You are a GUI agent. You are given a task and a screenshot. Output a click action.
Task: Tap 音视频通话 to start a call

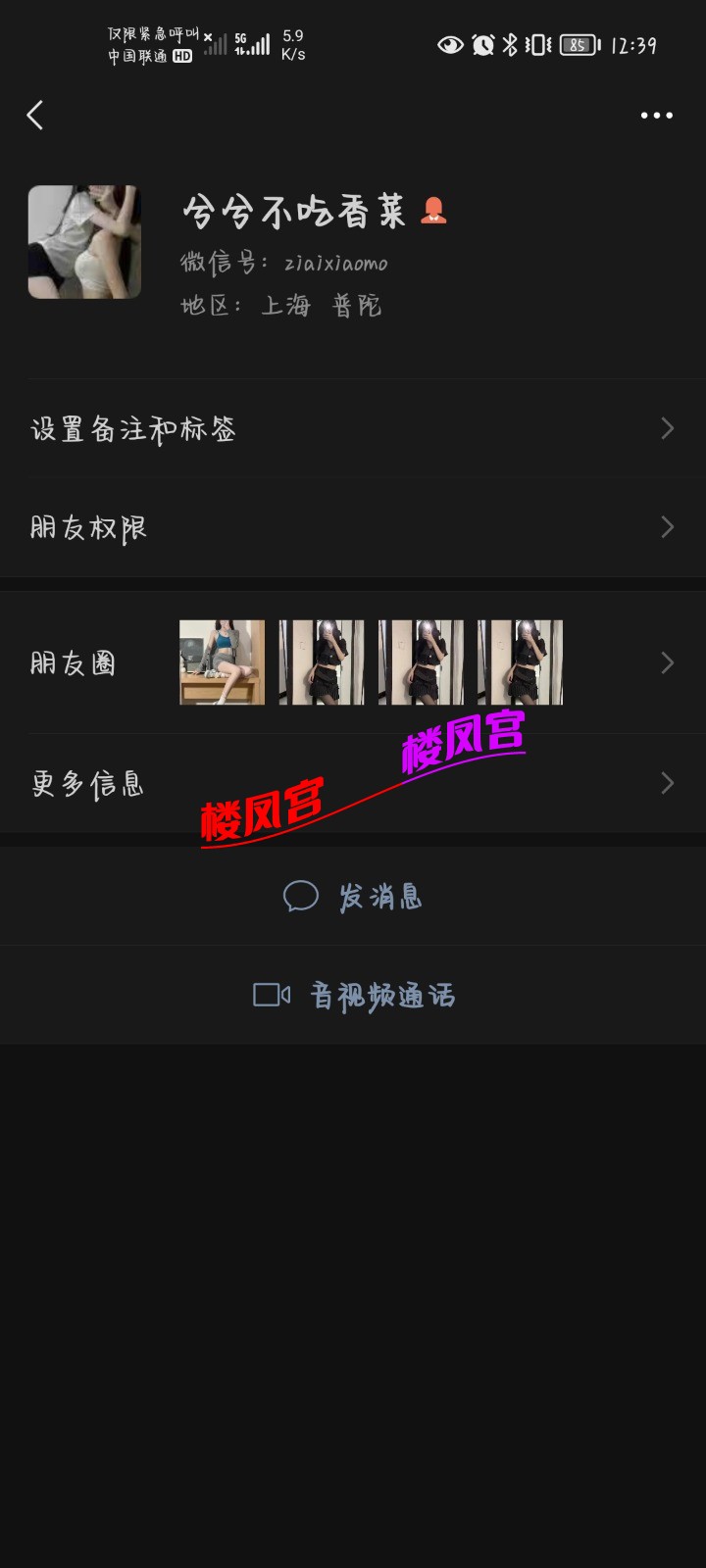click(x=382, y=994)
